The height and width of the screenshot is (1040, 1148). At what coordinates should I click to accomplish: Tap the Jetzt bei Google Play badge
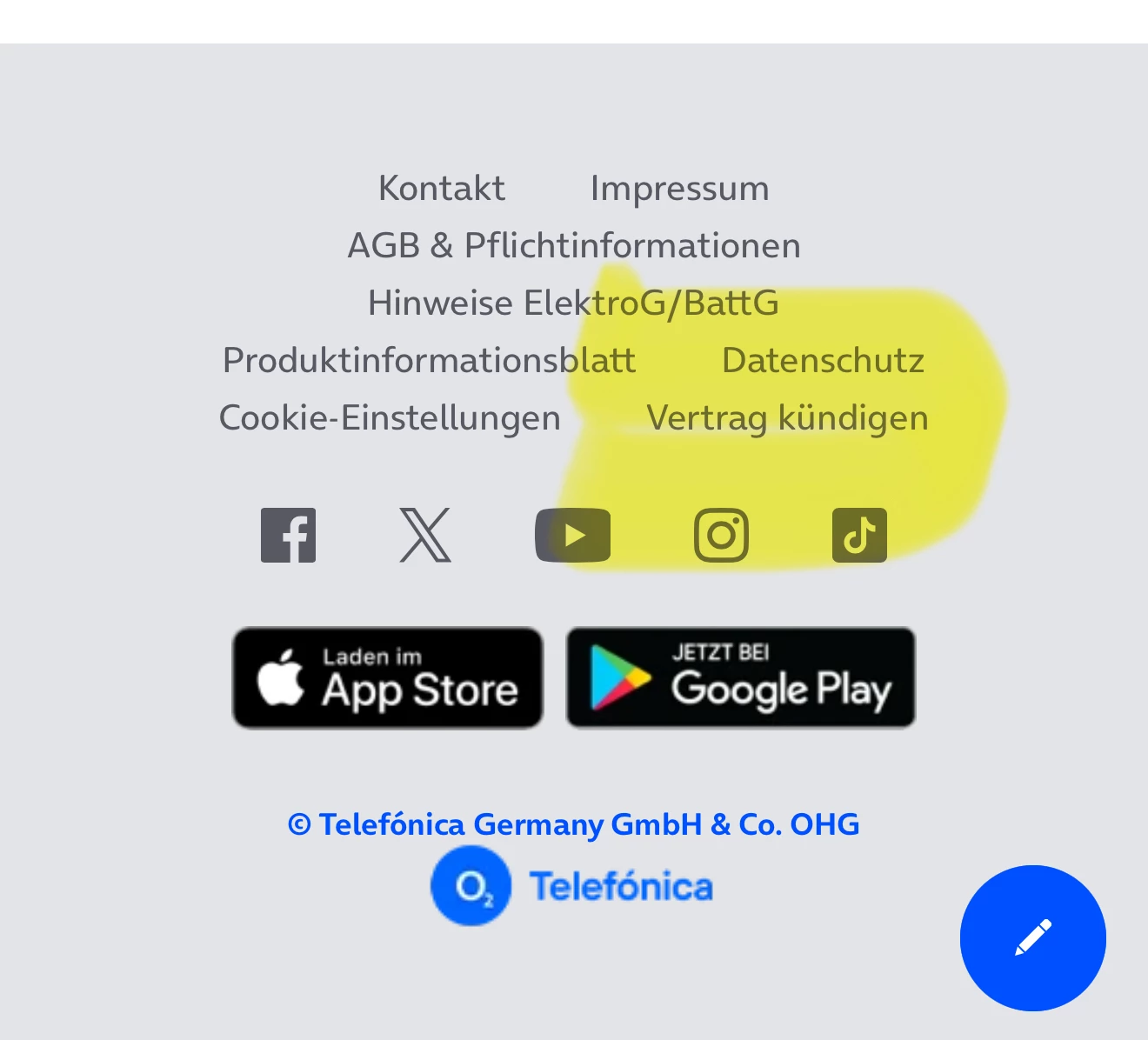[741, 677]
